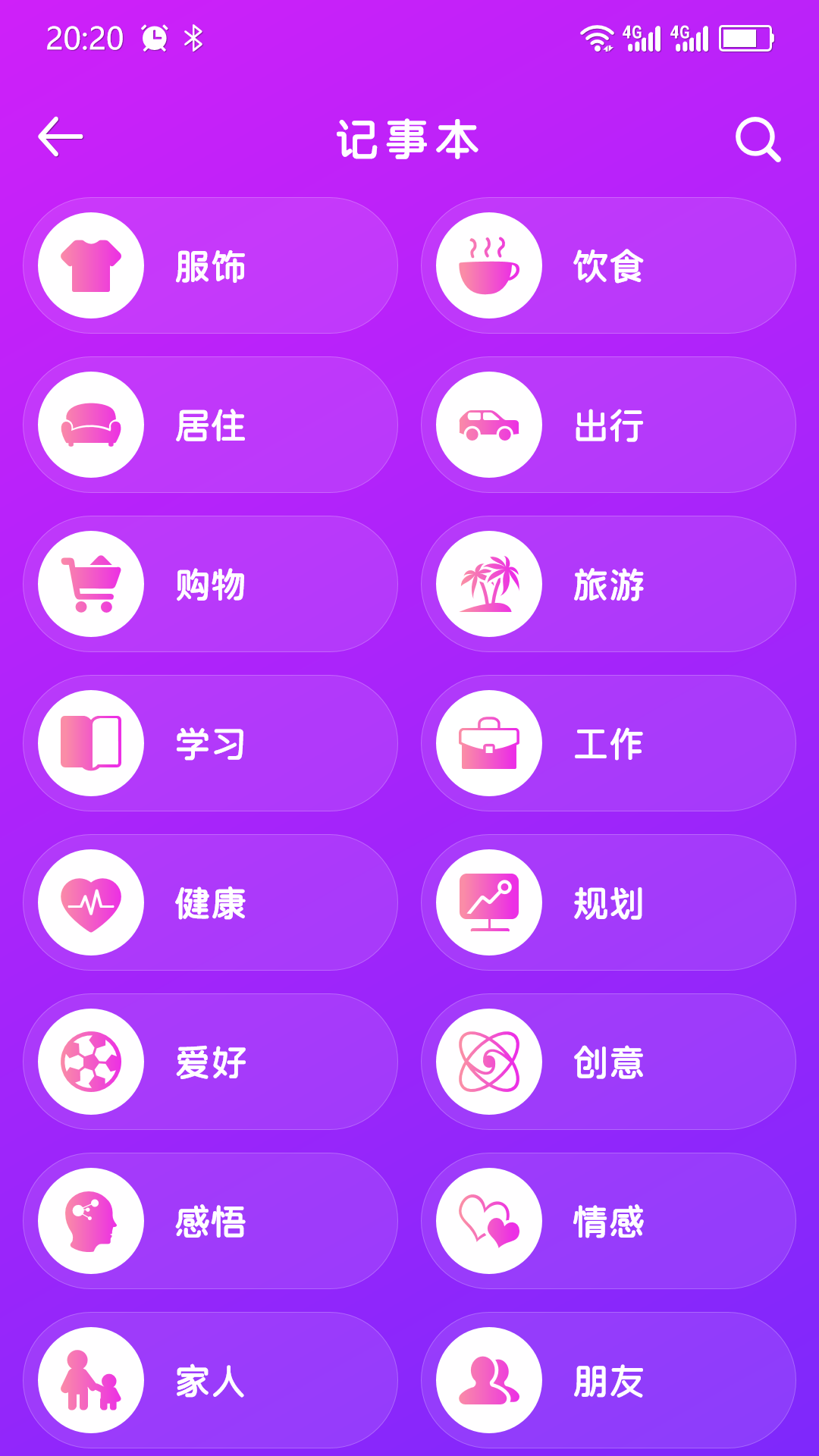Open the 感悟 reflections category
This screenshot has width=819, height=1456.
[x=210, y=1221]
